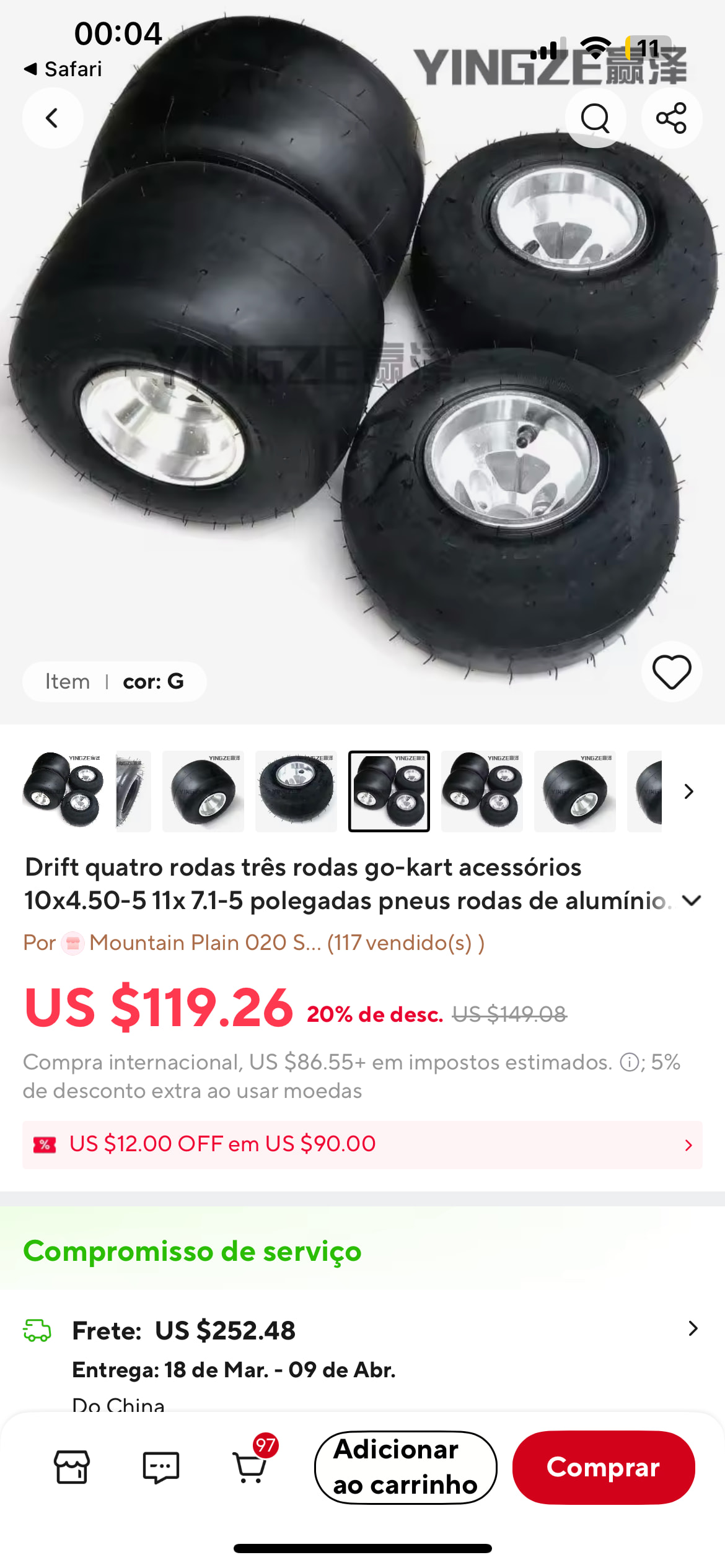
Task: Go back to the previous page
Action: pyautogui.click(x=53, y=118)
